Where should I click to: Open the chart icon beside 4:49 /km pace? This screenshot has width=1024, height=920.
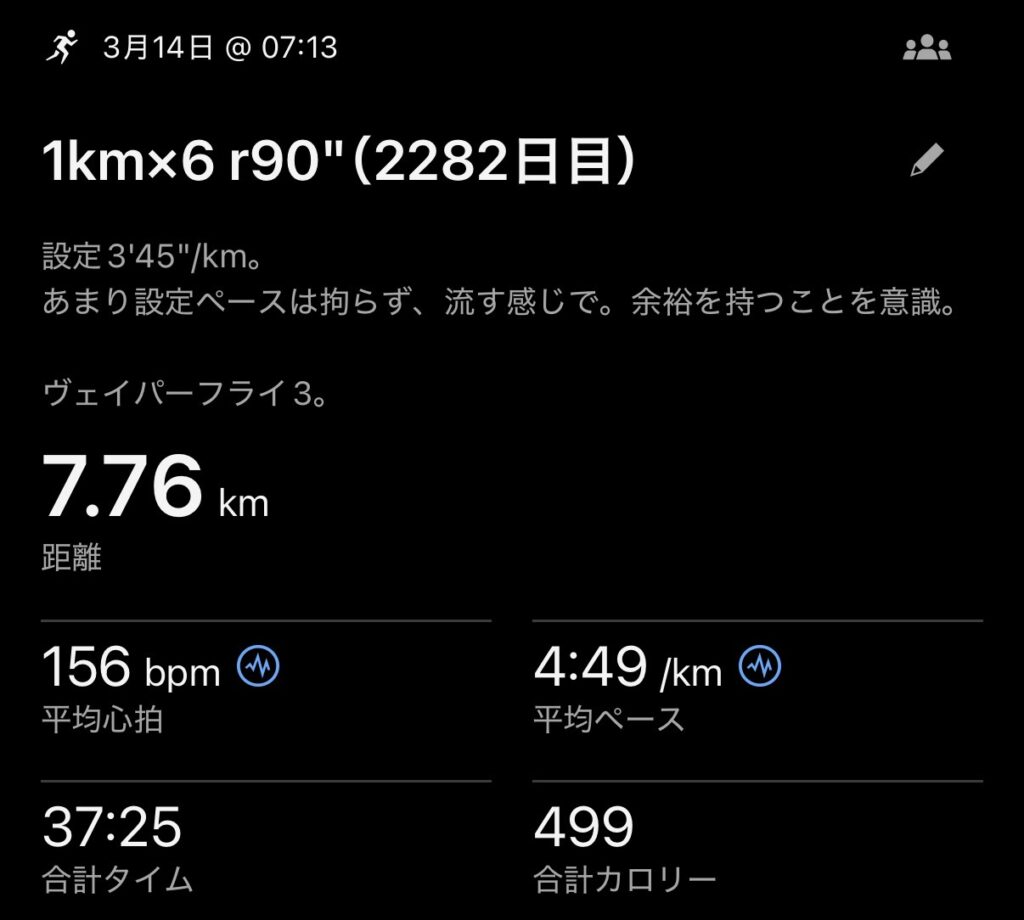(x=760, y=667)
